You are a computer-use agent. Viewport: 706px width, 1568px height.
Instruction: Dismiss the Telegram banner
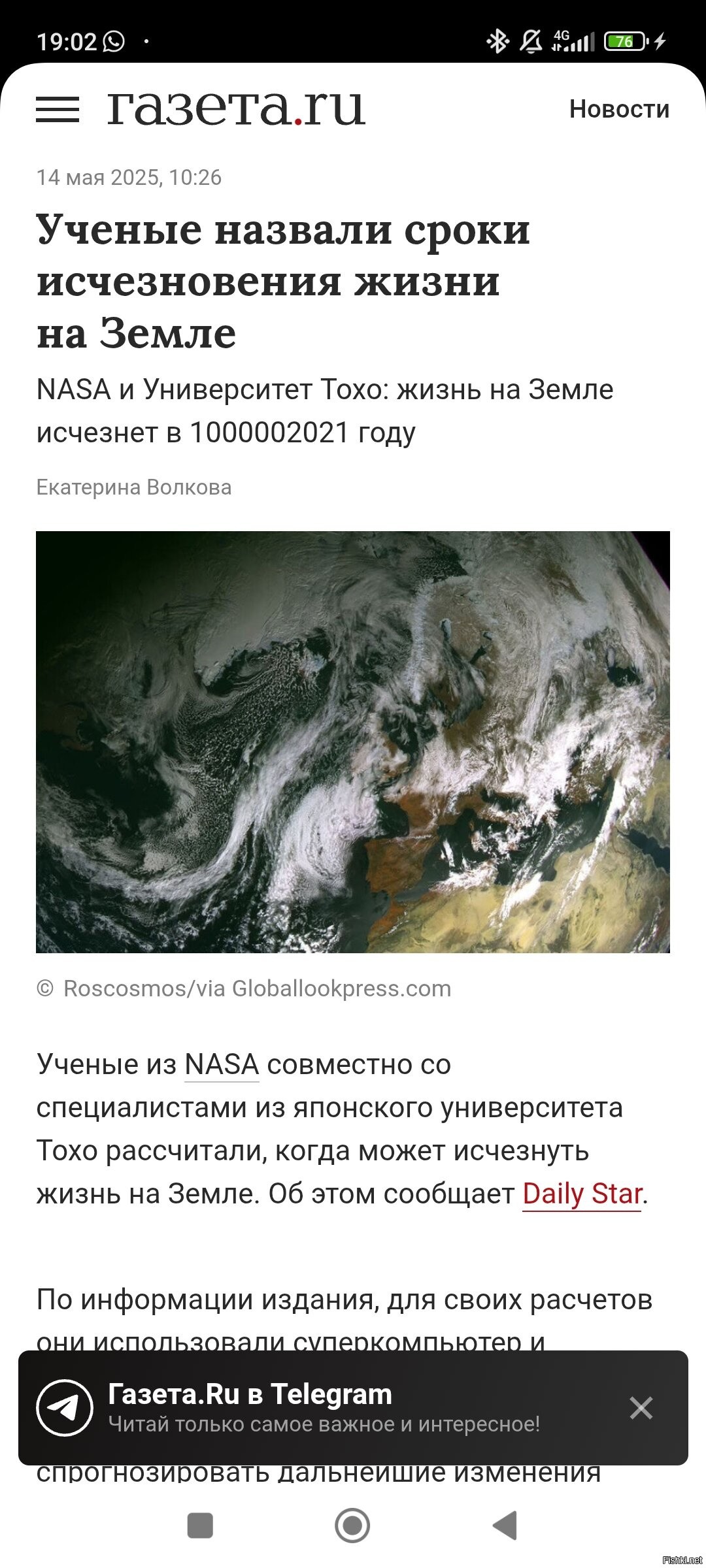tap(641, 1408)
